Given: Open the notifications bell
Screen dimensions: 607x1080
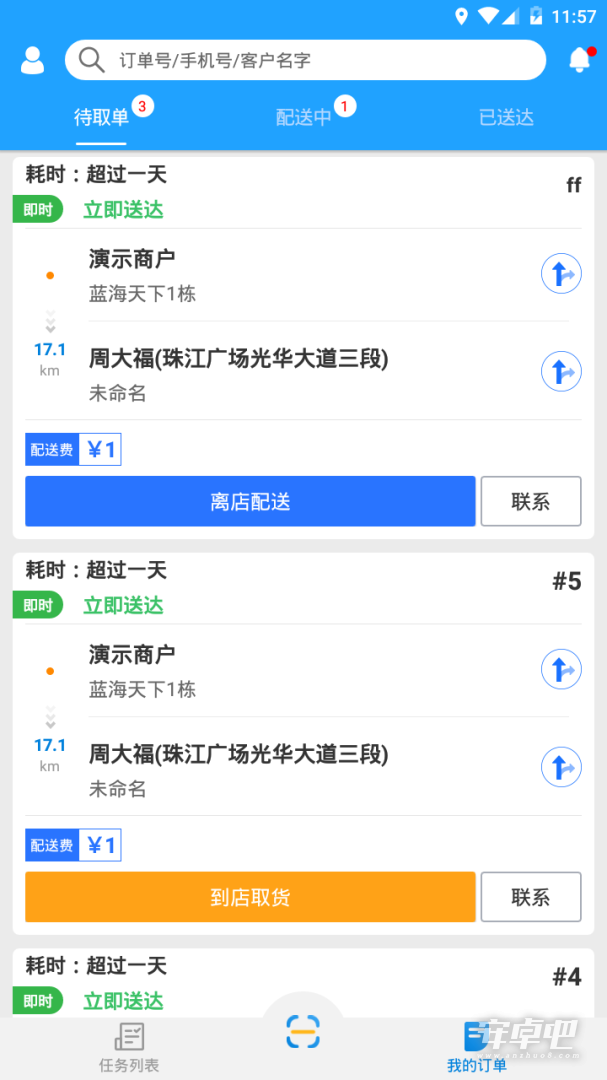Looking at the screenshot, I should click(580, 60).
